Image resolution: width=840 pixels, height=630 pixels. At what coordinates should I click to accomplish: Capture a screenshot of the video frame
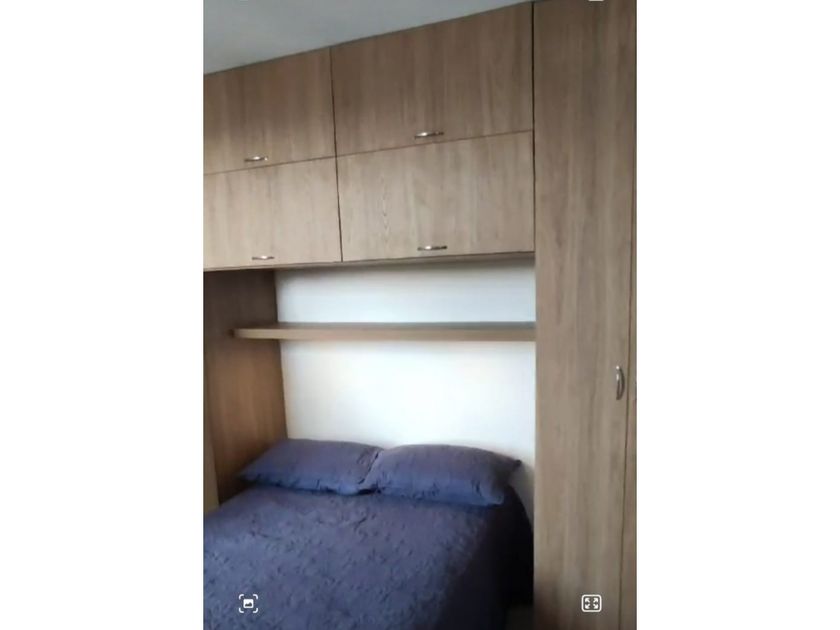pyautogui.click(x=248, y=603)
